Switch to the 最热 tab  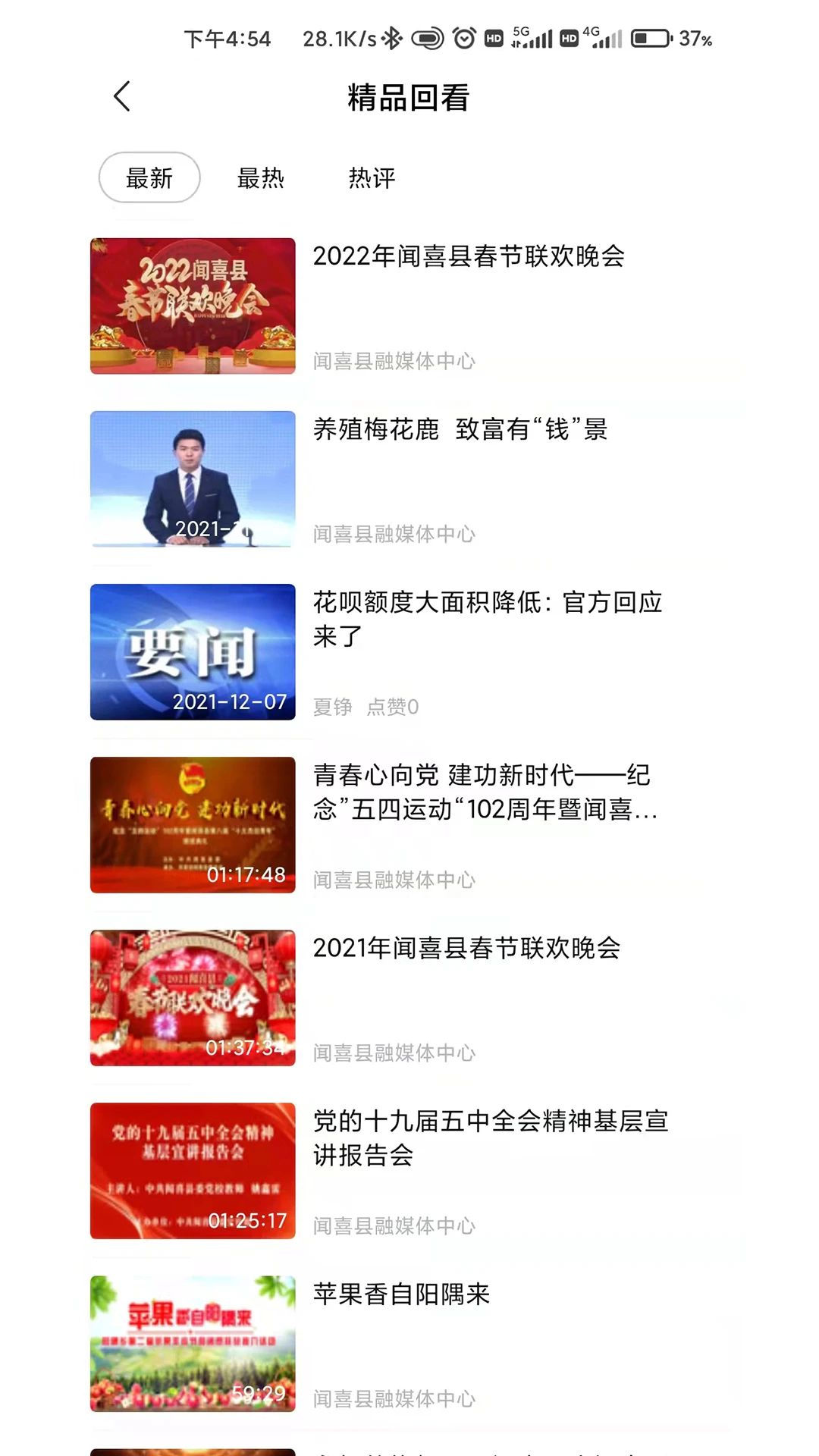260,178
